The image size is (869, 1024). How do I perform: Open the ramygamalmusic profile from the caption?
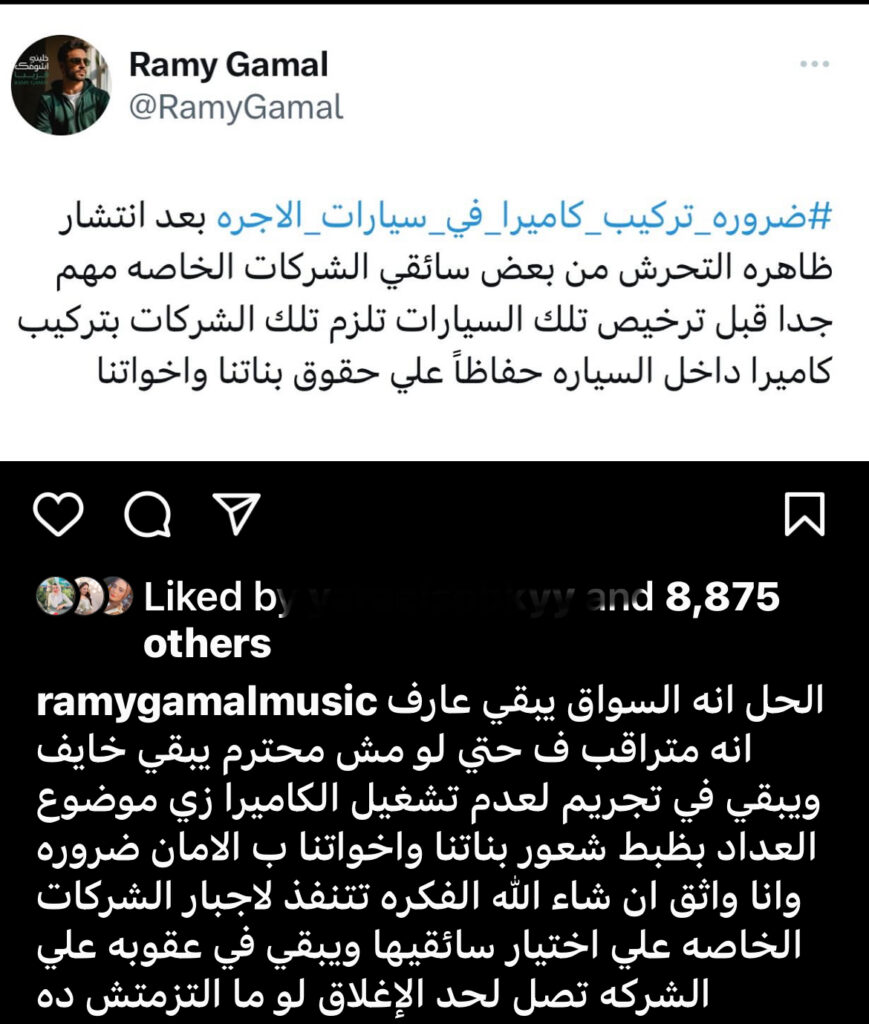tap(208, 701)
